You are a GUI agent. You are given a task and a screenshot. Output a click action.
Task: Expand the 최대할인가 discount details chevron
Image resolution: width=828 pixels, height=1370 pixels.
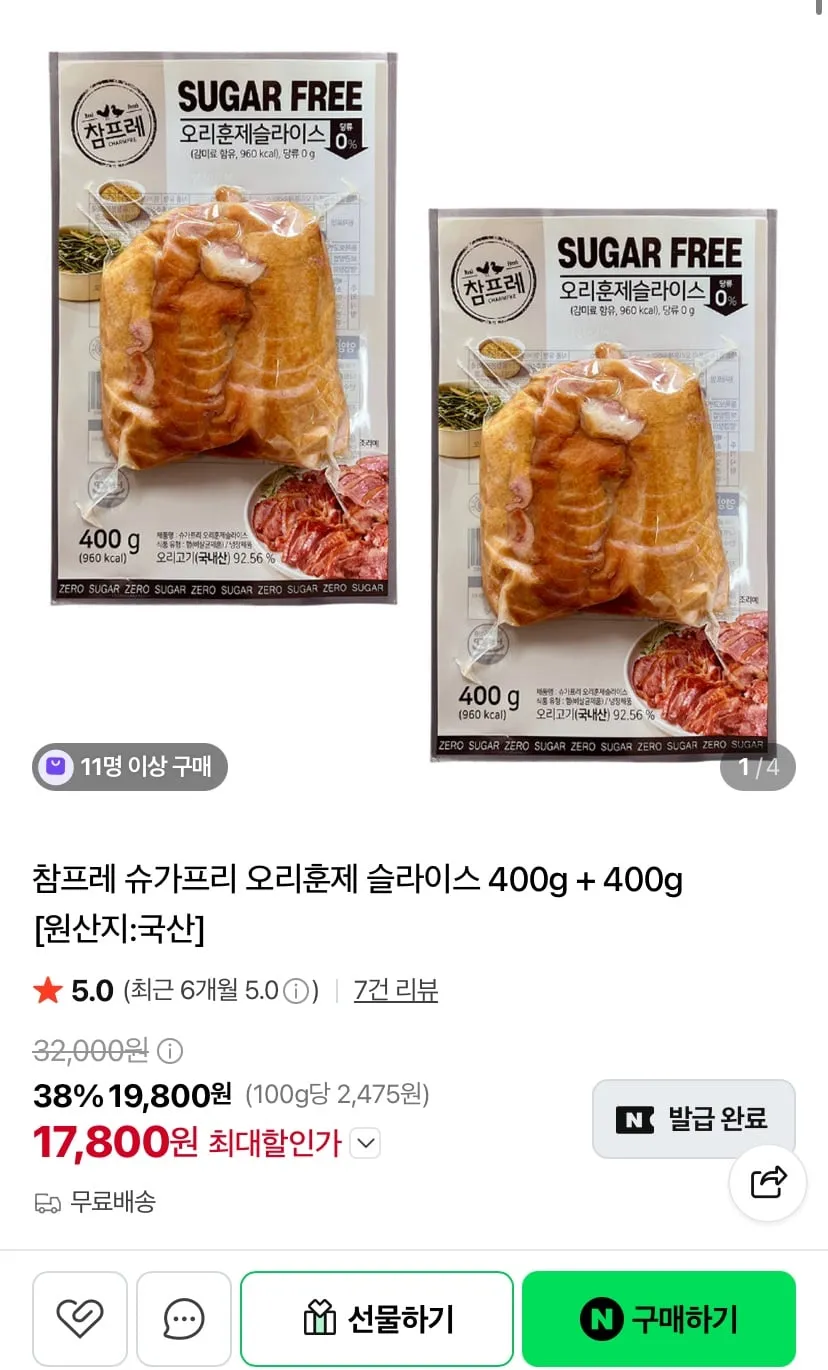365,1143
